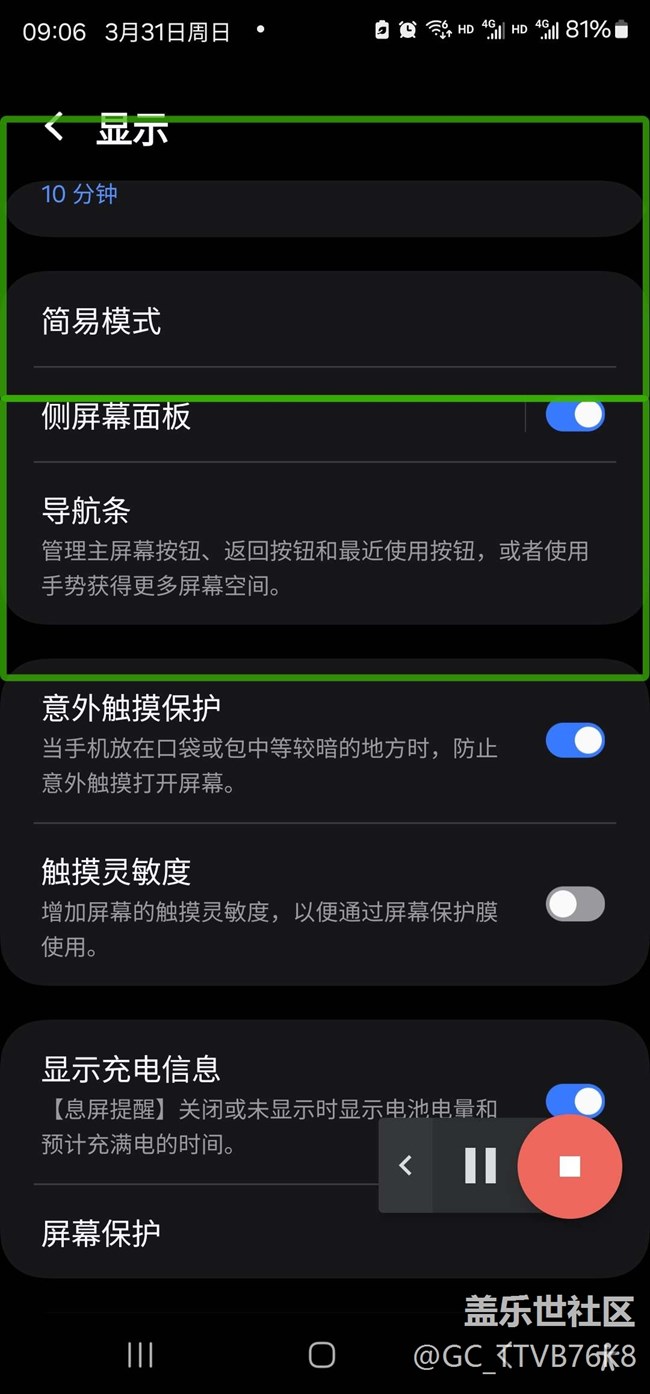The width and height of the screenshot is (650, 1394).
Task: Pause the screen recording
Action: (480, 1166)
